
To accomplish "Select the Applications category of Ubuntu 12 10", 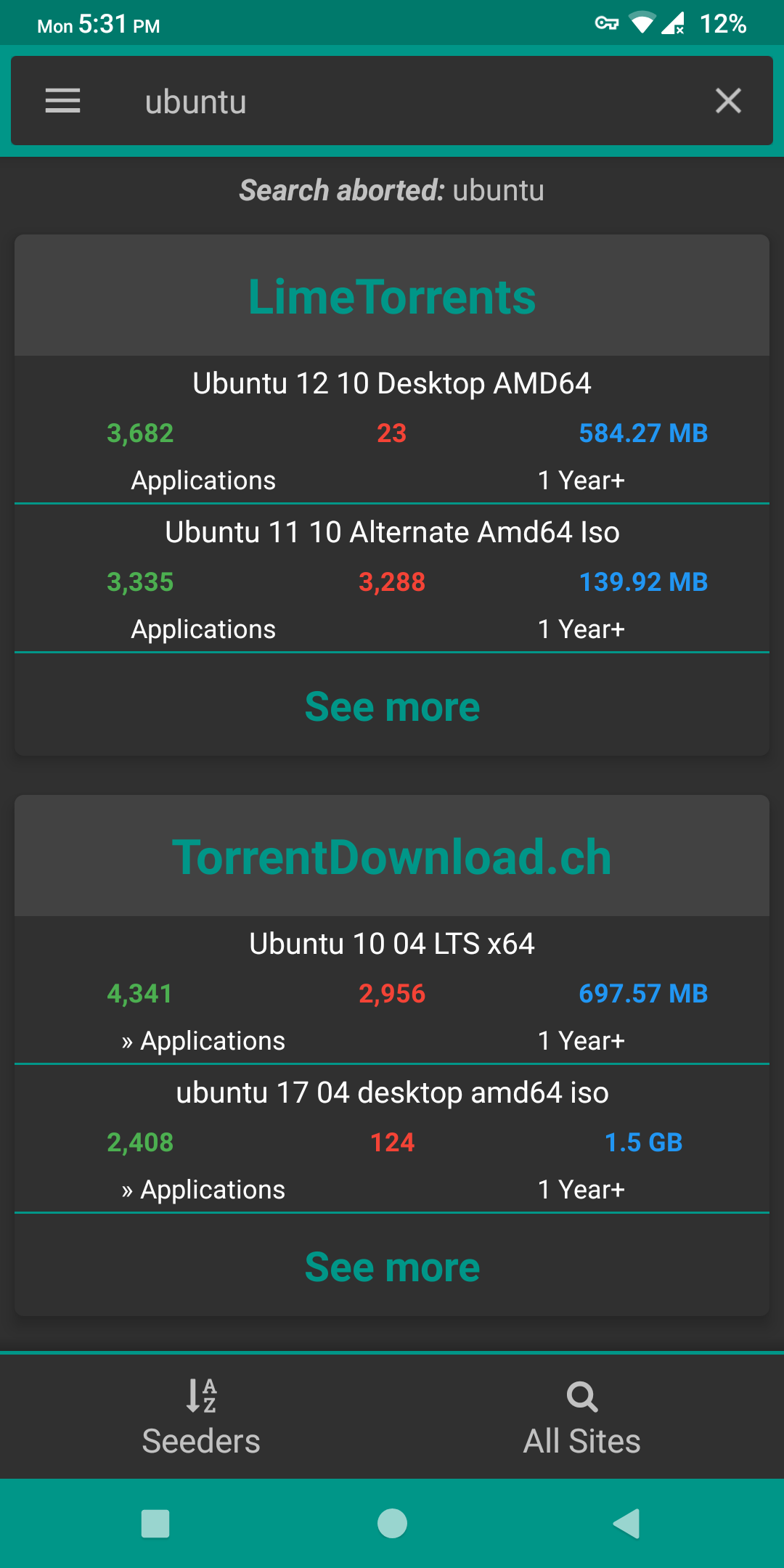I will (203, 480).
